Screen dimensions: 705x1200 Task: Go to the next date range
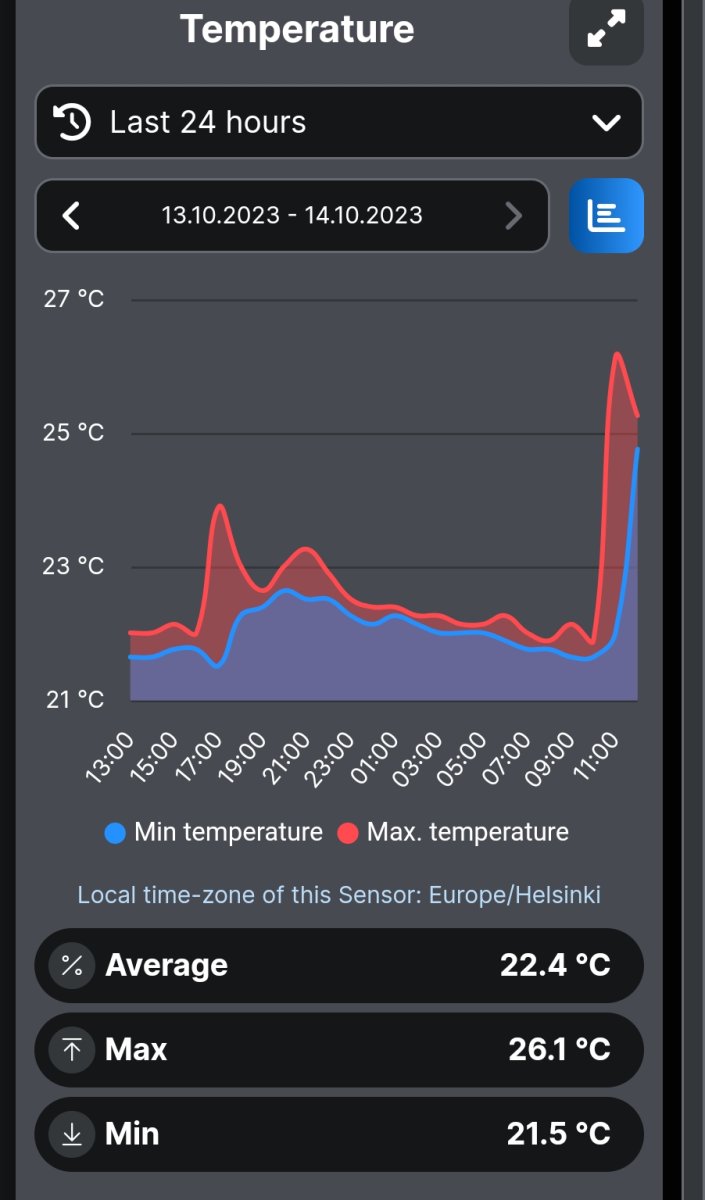coord(513,215)
